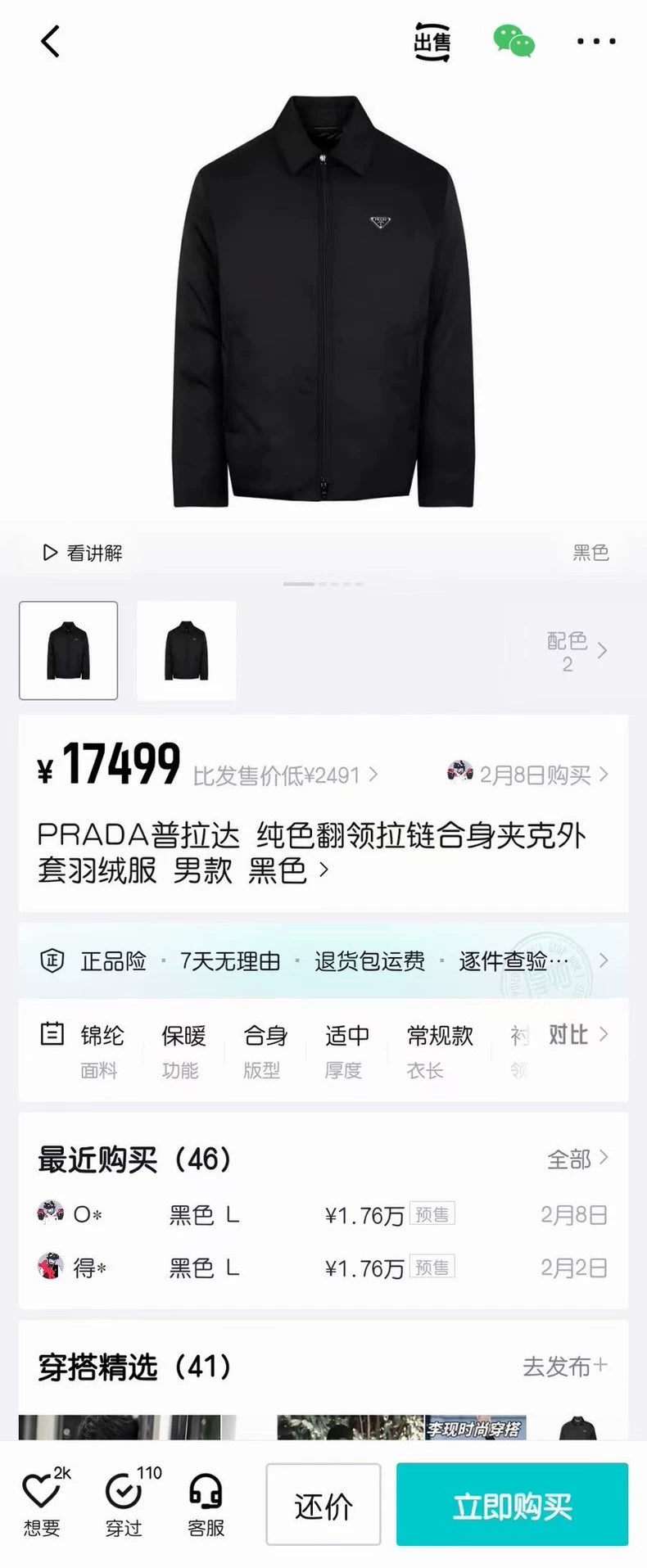
Task: Share via WeChat icon
Action: [x=514, y=41]
